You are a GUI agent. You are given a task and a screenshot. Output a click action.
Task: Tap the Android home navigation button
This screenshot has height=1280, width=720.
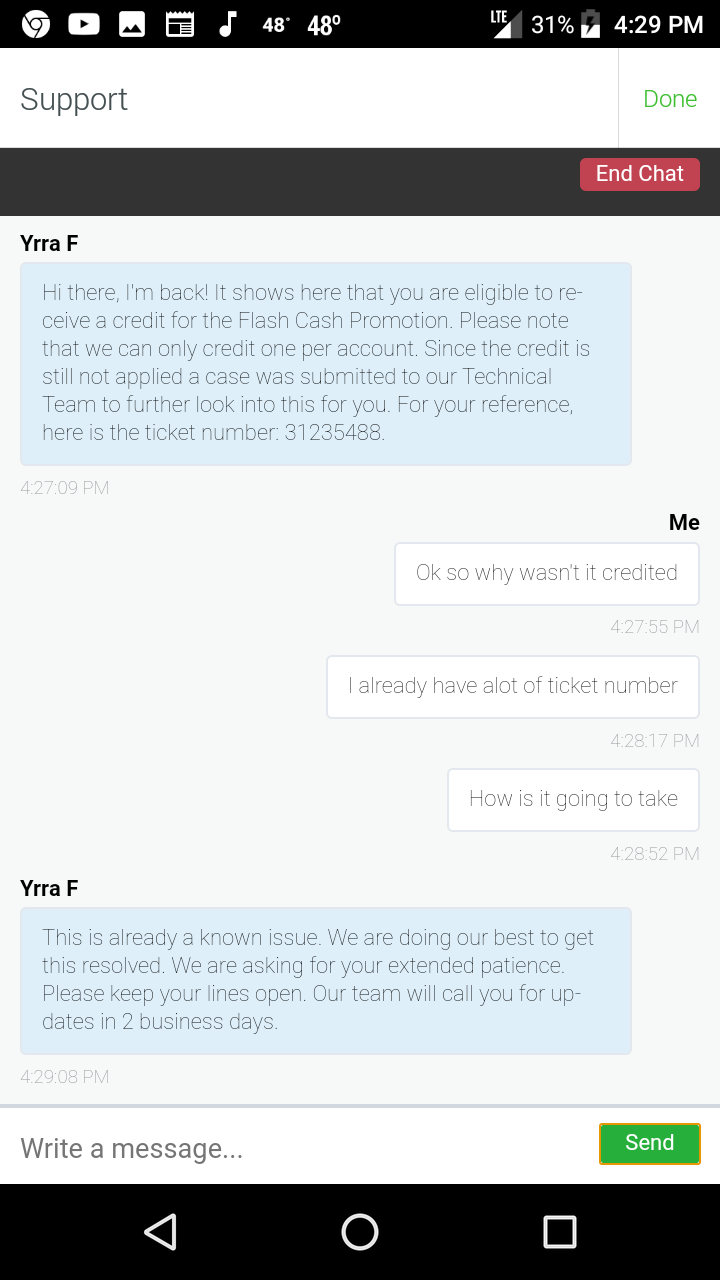pos(360,1232)
